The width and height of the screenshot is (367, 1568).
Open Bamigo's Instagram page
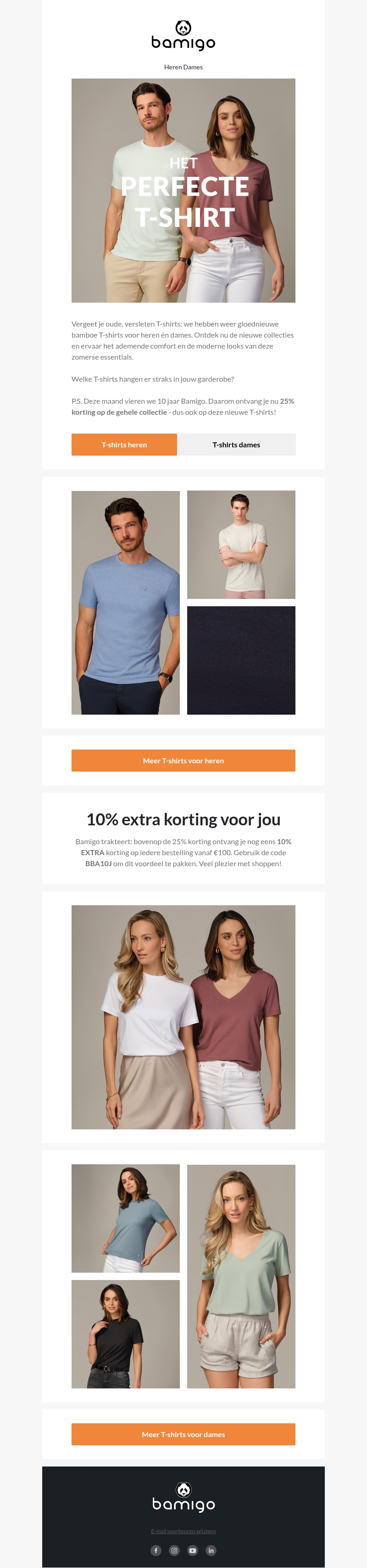point(174,1551)
